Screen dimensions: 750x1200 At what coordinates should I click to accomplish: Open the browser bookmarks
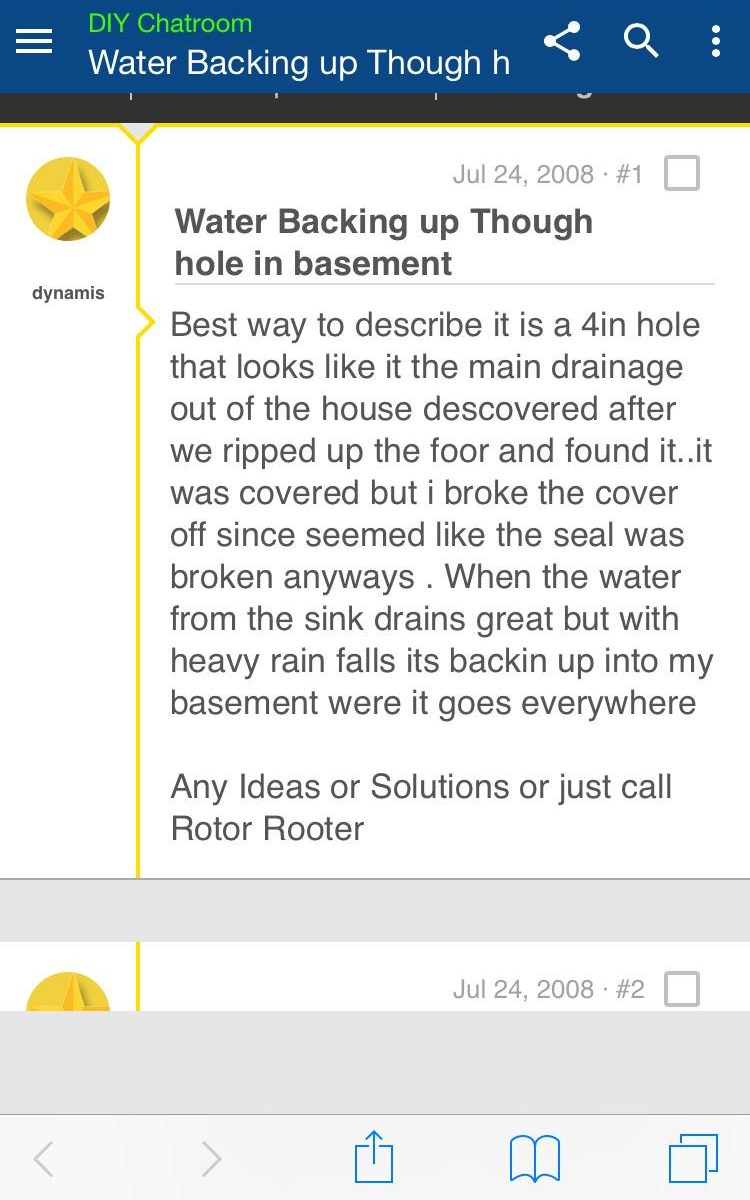point(535,1160)
